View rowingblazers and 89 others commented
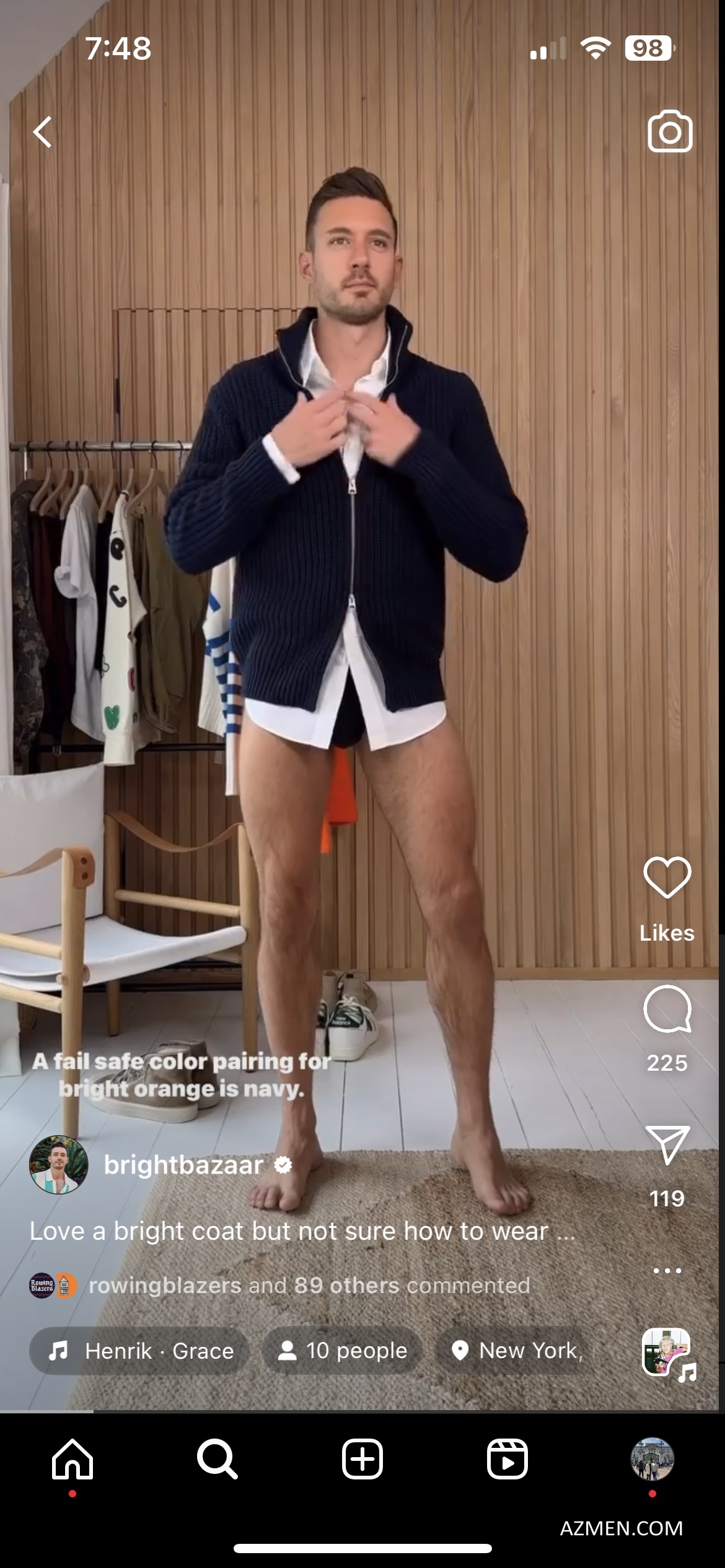The height and width of the screenshot is (1568, 725). (x=309, y=1286)
